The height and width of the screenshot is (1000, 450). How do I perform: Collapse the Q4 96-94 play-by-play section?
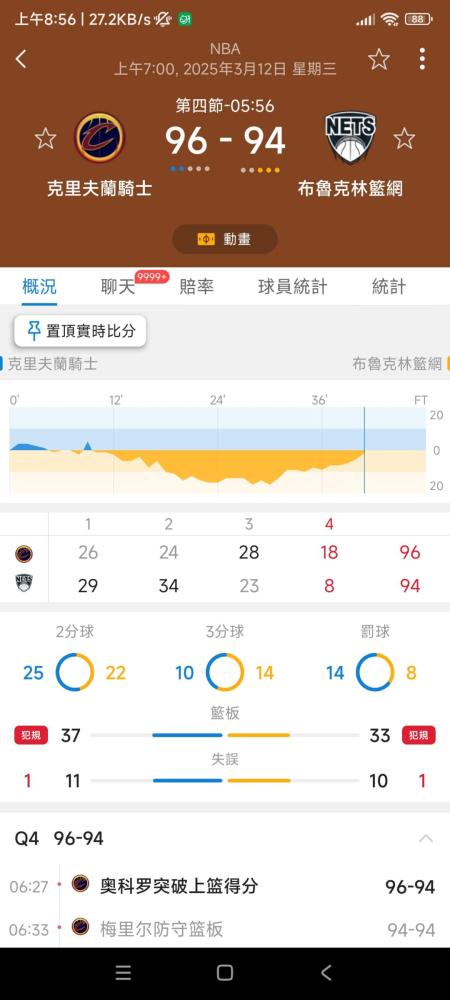tap(426, 838)
